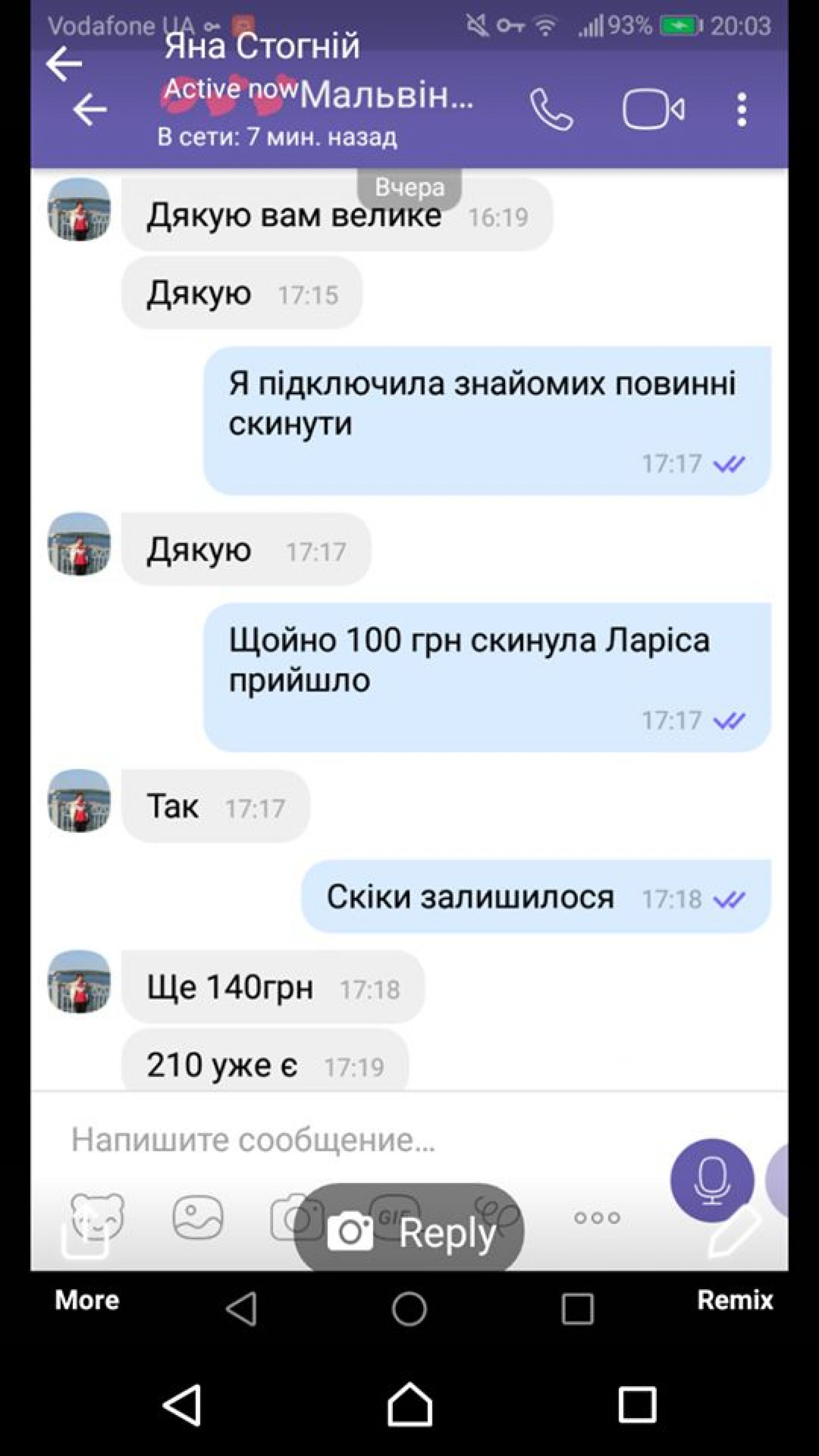
Task: Go back from Яна Стогній's photo
Action: click(63, 64)
